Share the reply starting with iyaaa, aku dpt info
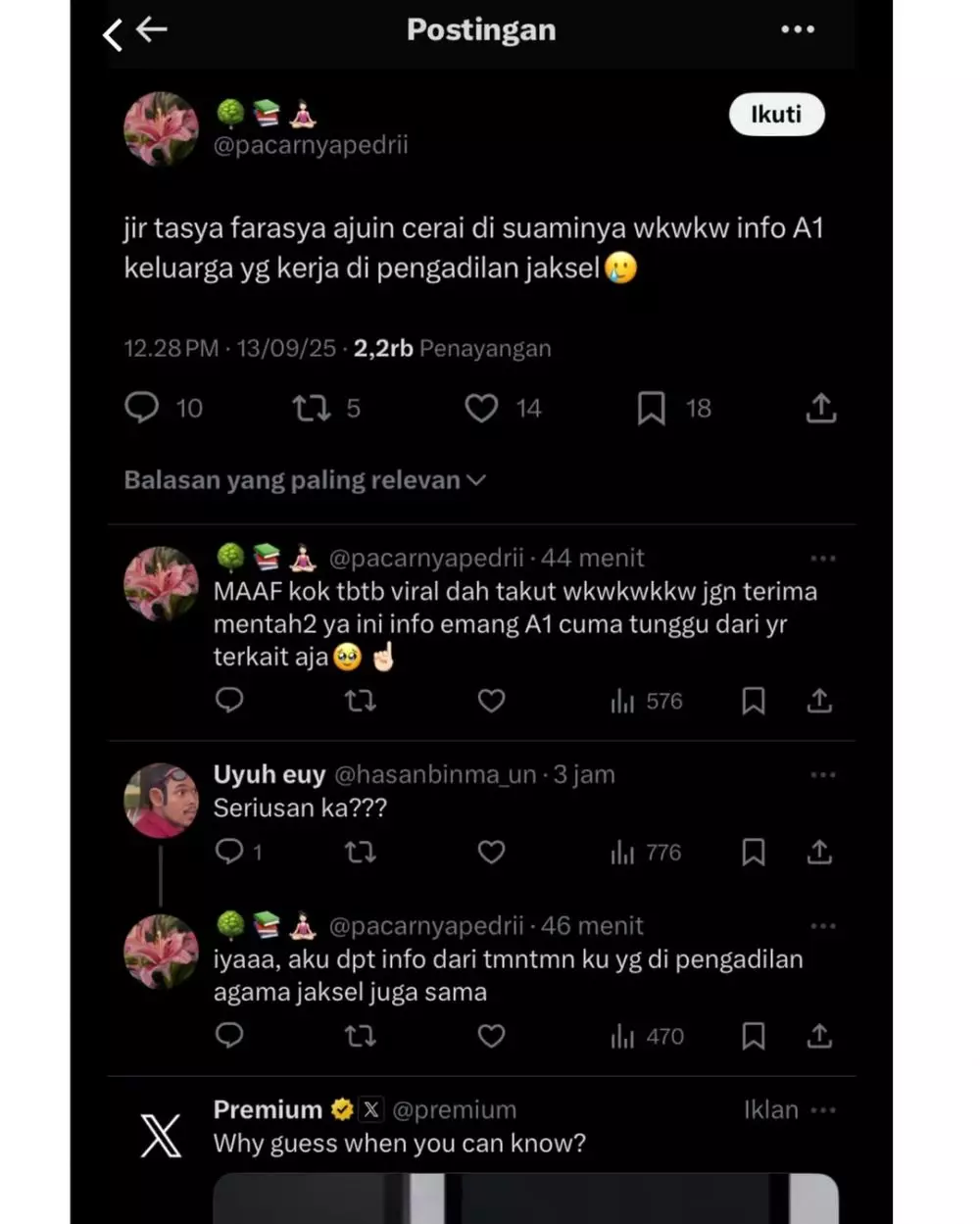This screenshot has height=1224, width=980. point(819,1036)
